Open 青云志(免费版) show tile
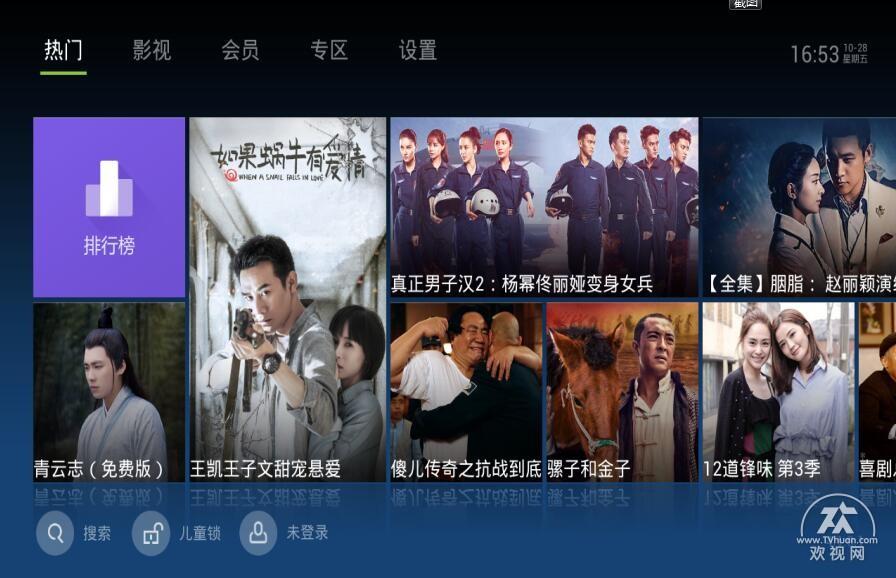The image size is (896, 578). 109,392
